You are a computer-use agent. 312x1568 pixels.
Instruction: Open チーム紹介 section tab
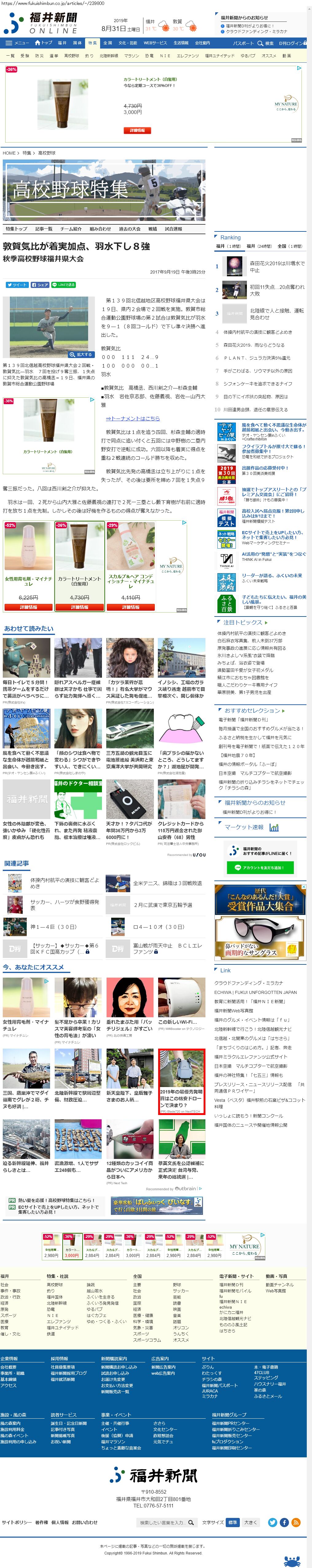(71, 229)
